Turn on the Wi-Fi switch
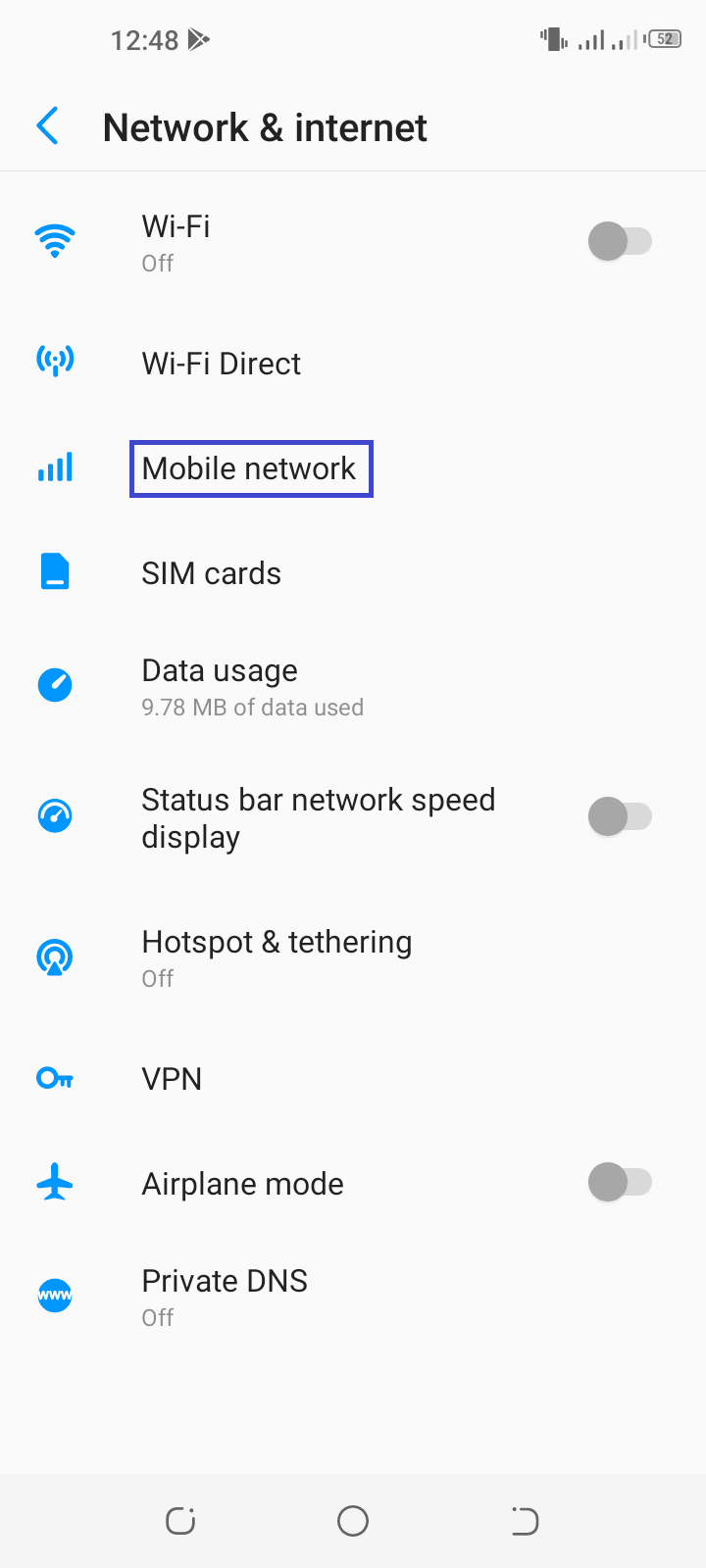Screen dimensions: 706x1568 (x=620, y=241)
